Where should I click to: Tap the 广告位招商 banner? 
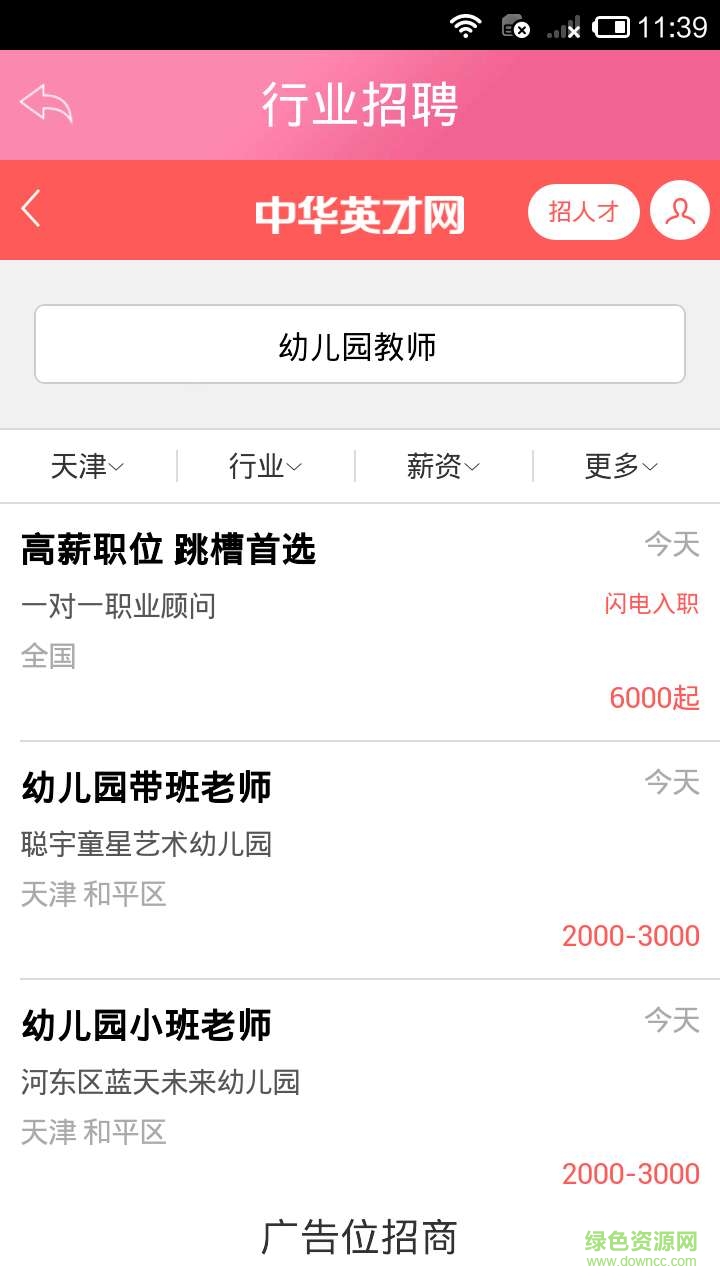[x=359, y=1238]
